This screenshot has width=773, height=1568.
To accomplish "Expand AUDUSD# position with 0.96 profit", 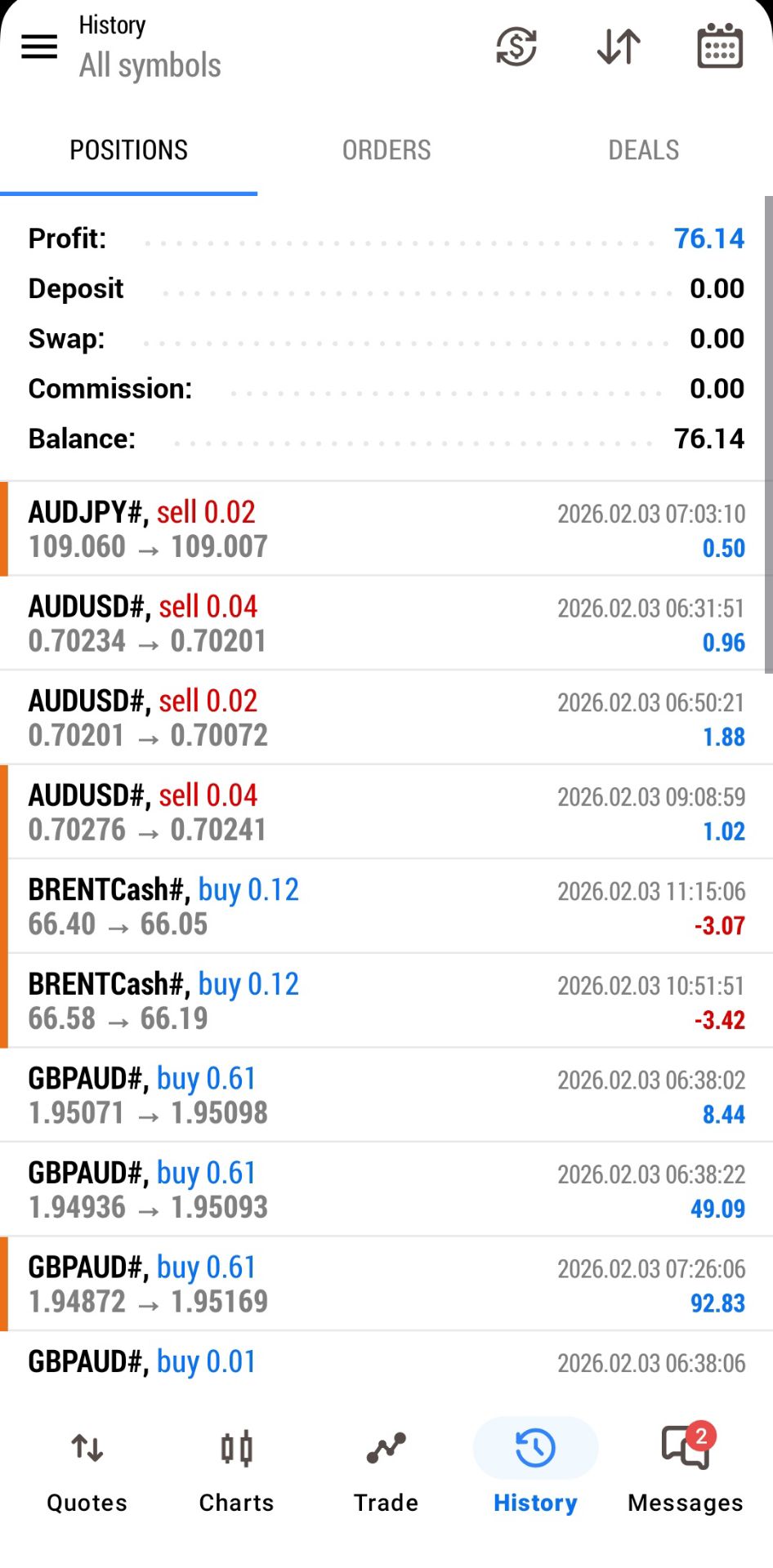I will tap(386, 624).
